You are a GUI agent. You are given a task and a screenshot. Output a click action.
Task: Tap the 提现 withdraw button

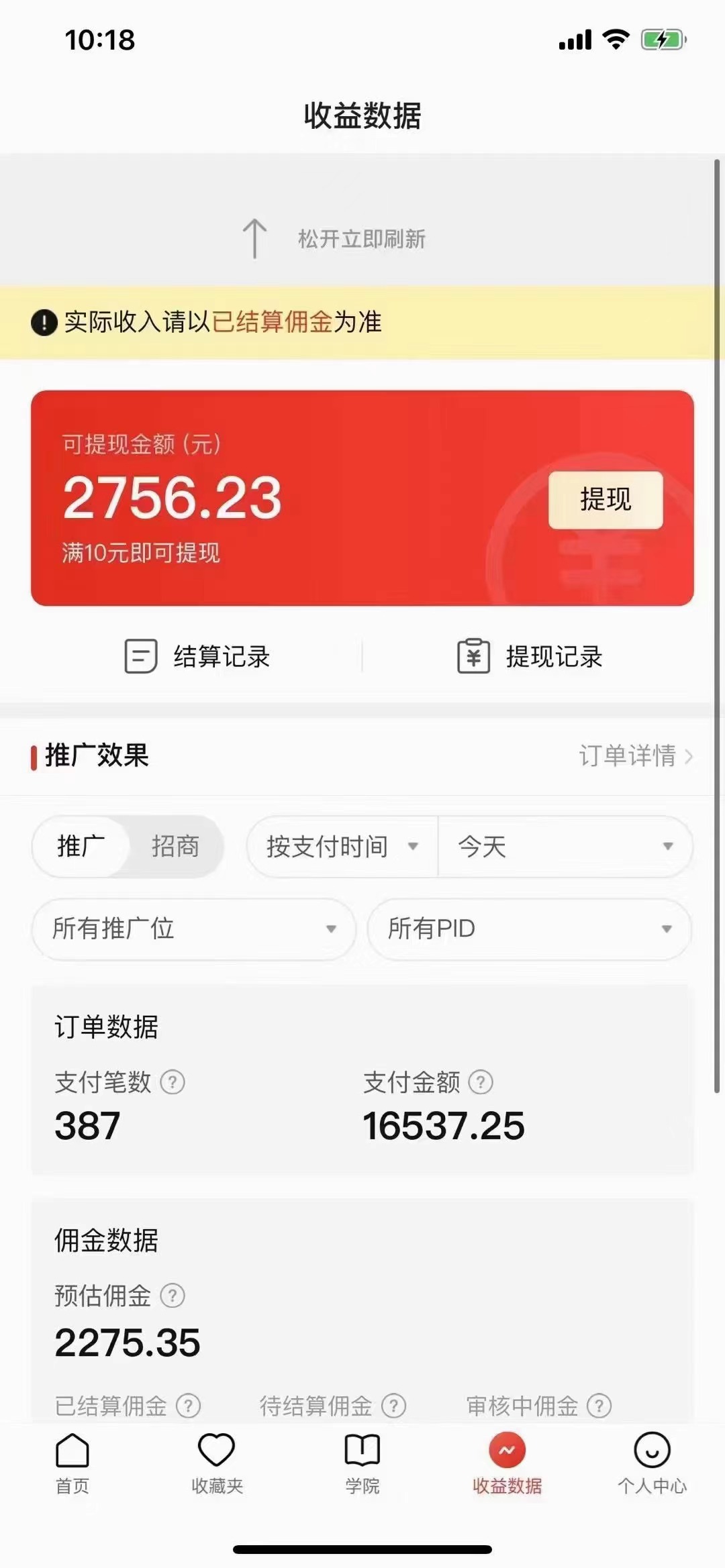605,500
